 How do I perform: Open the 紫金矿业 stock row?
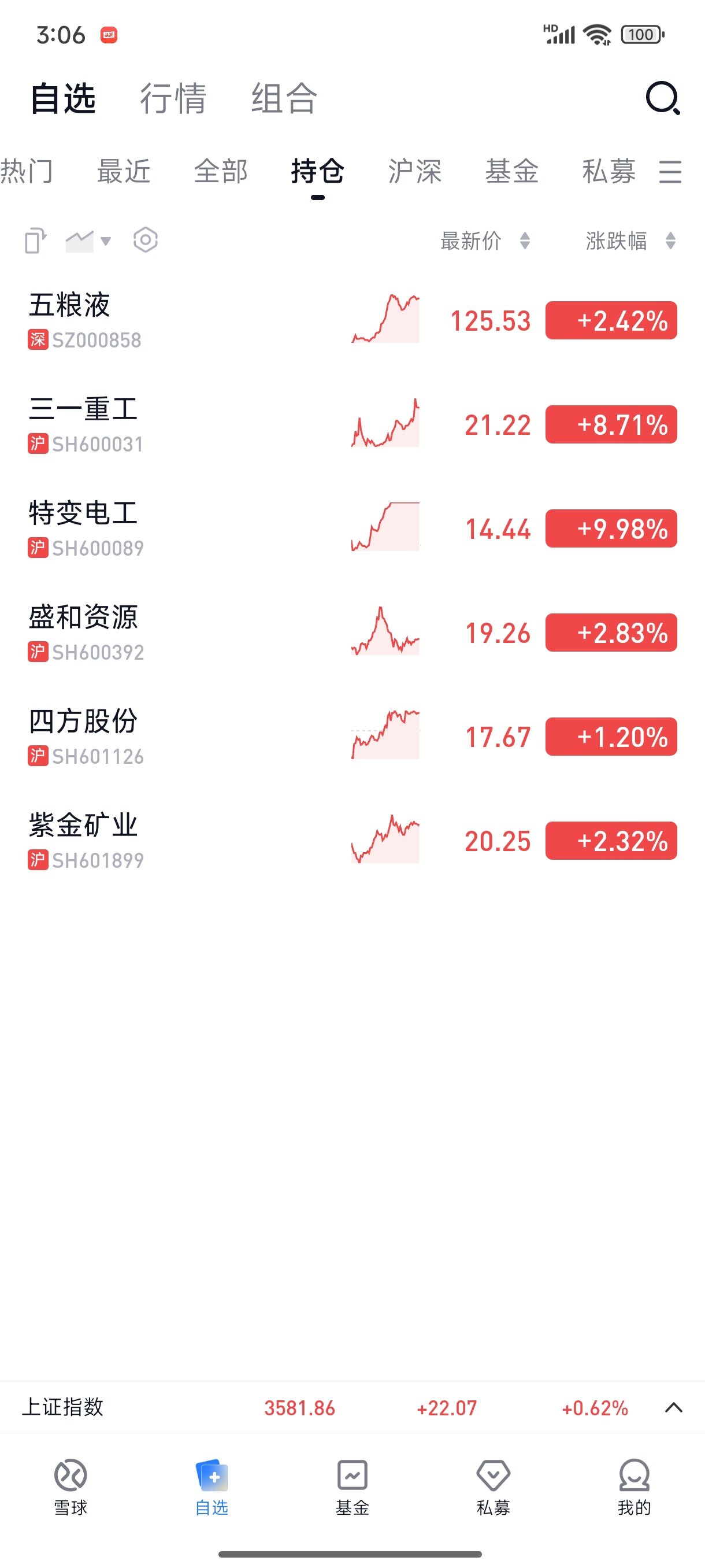tap(352, 841)
